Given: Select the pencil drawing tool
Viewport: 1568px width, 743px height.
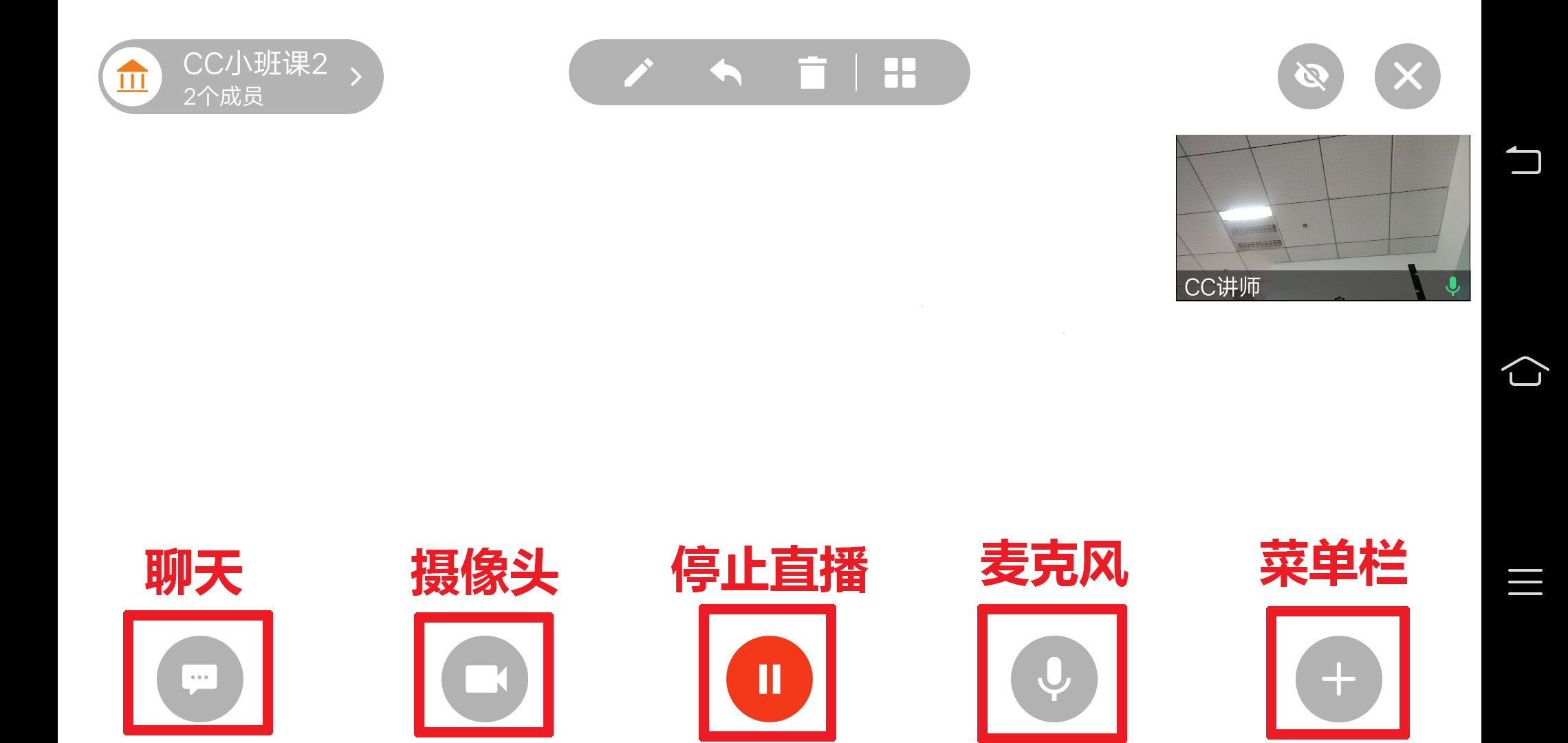Looking at the screenshot, I should 638,73.
